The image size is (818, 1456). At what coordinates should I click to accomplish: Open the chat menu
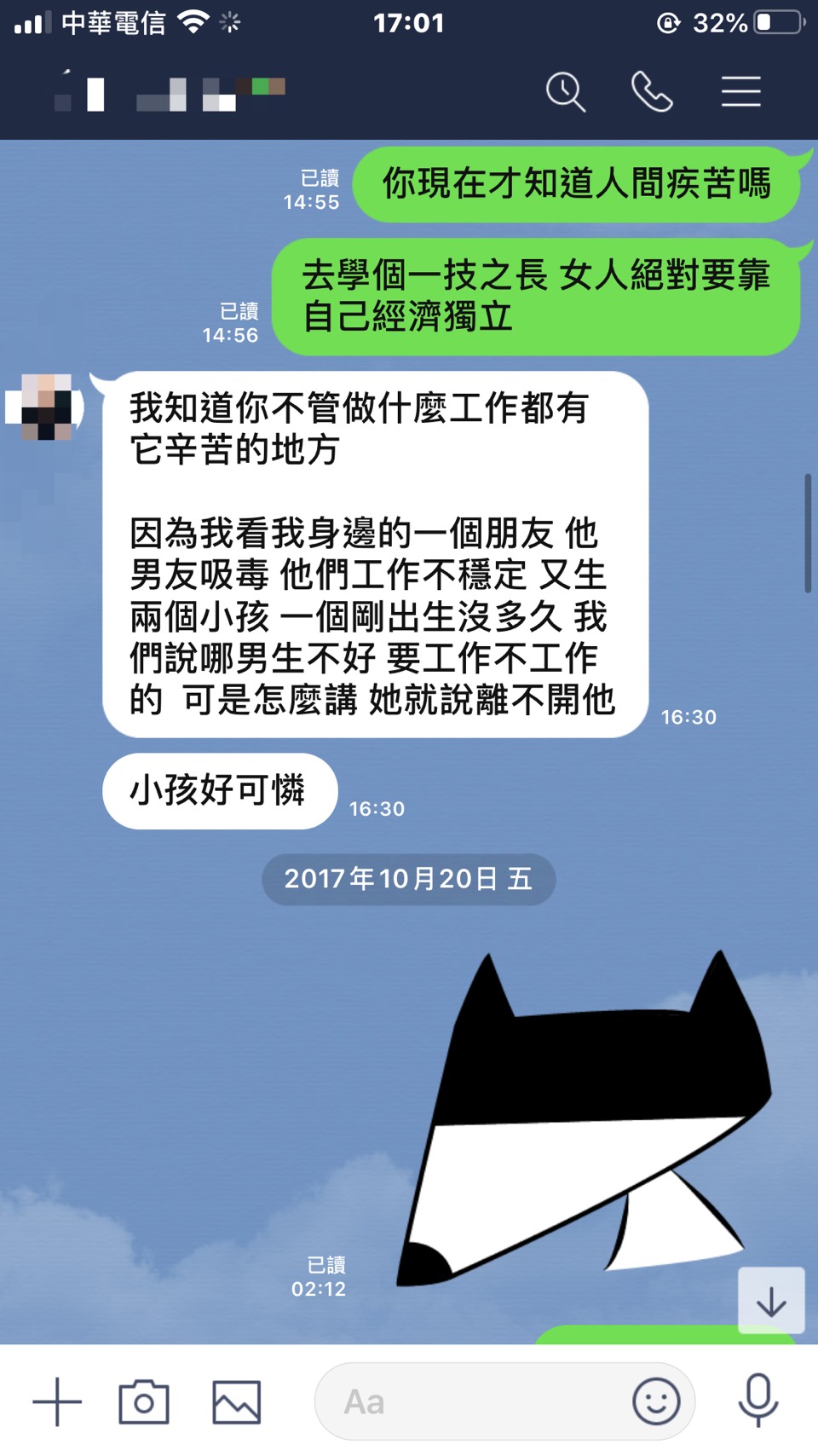(740, 92)
